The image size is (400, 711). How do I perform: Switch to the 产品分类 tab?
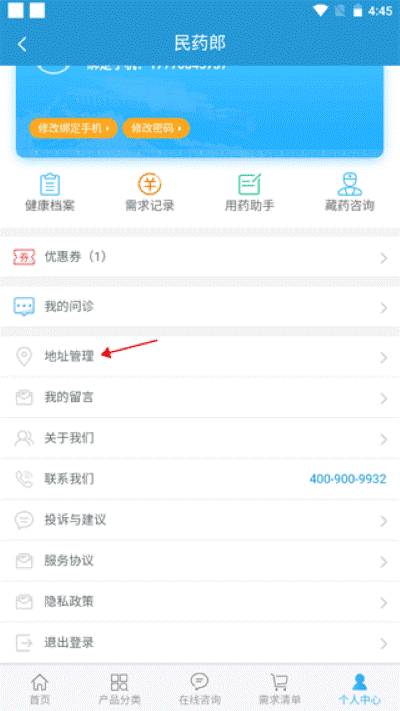[119, 689]
